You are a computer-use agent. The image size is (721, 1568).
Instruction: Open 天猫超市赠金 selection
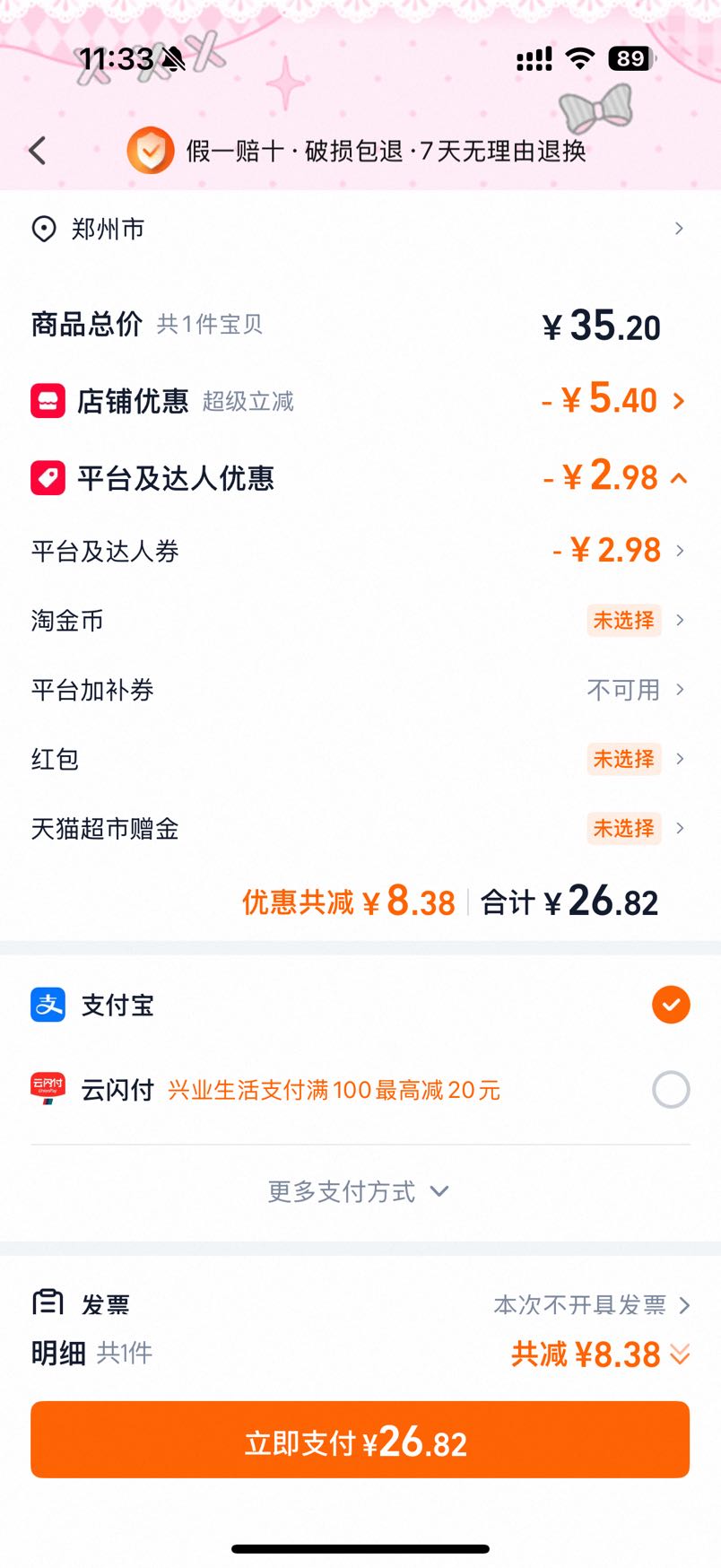tap(360, 828)
